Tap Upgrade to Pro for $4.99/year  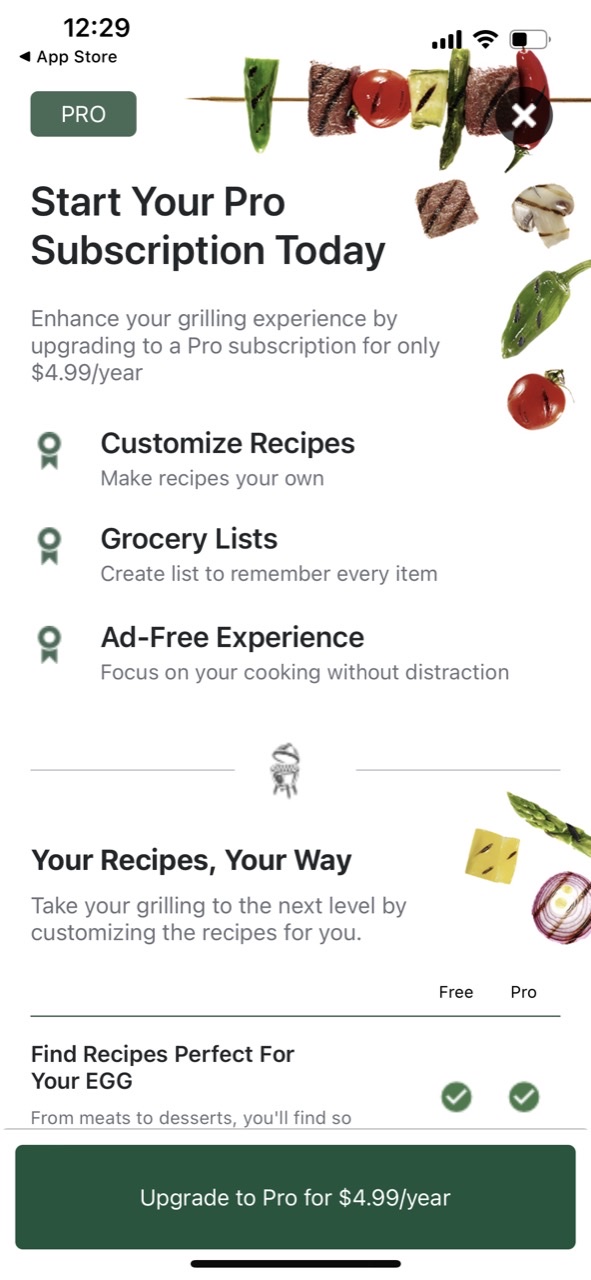coord(295,1197)
